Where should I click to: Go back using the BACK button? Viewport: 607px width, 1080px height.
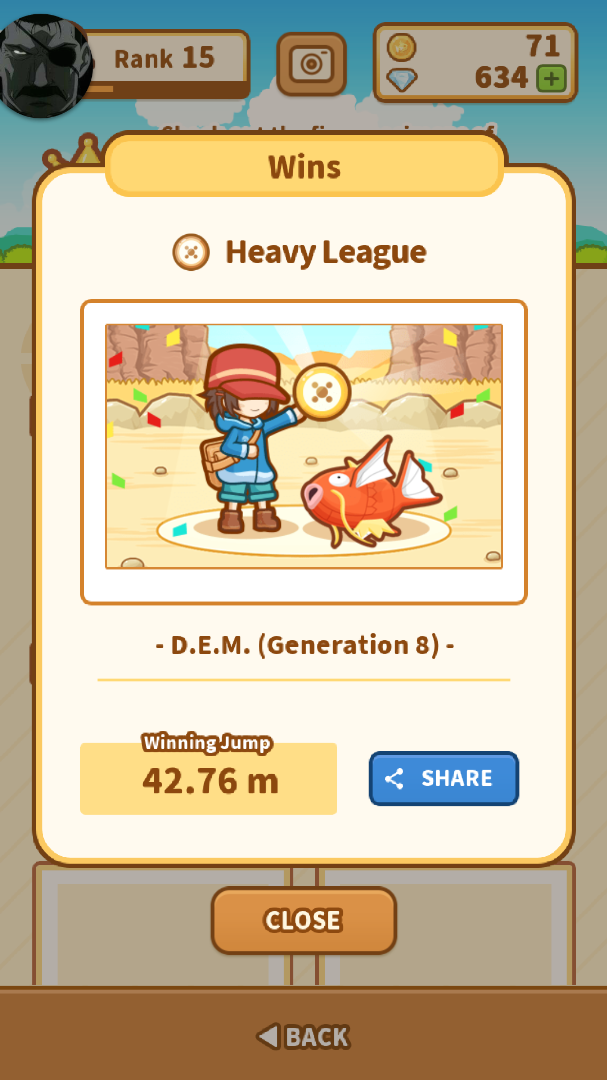pyautogui.click(x=303, y=1037)
